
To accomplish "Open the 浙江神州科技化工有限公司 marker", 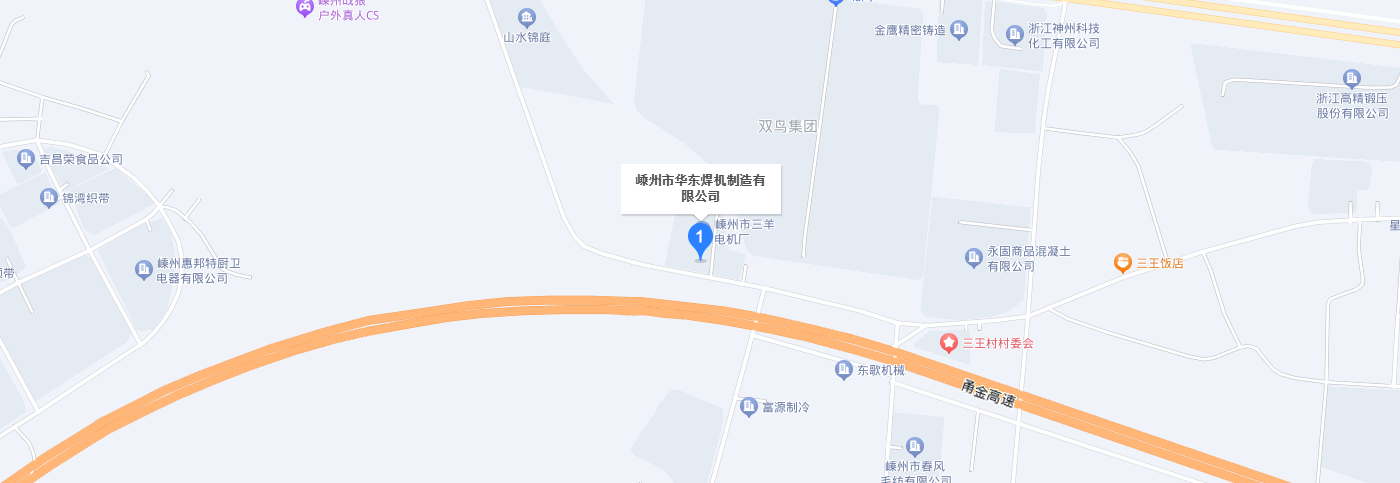I will tap(1015, 35).
